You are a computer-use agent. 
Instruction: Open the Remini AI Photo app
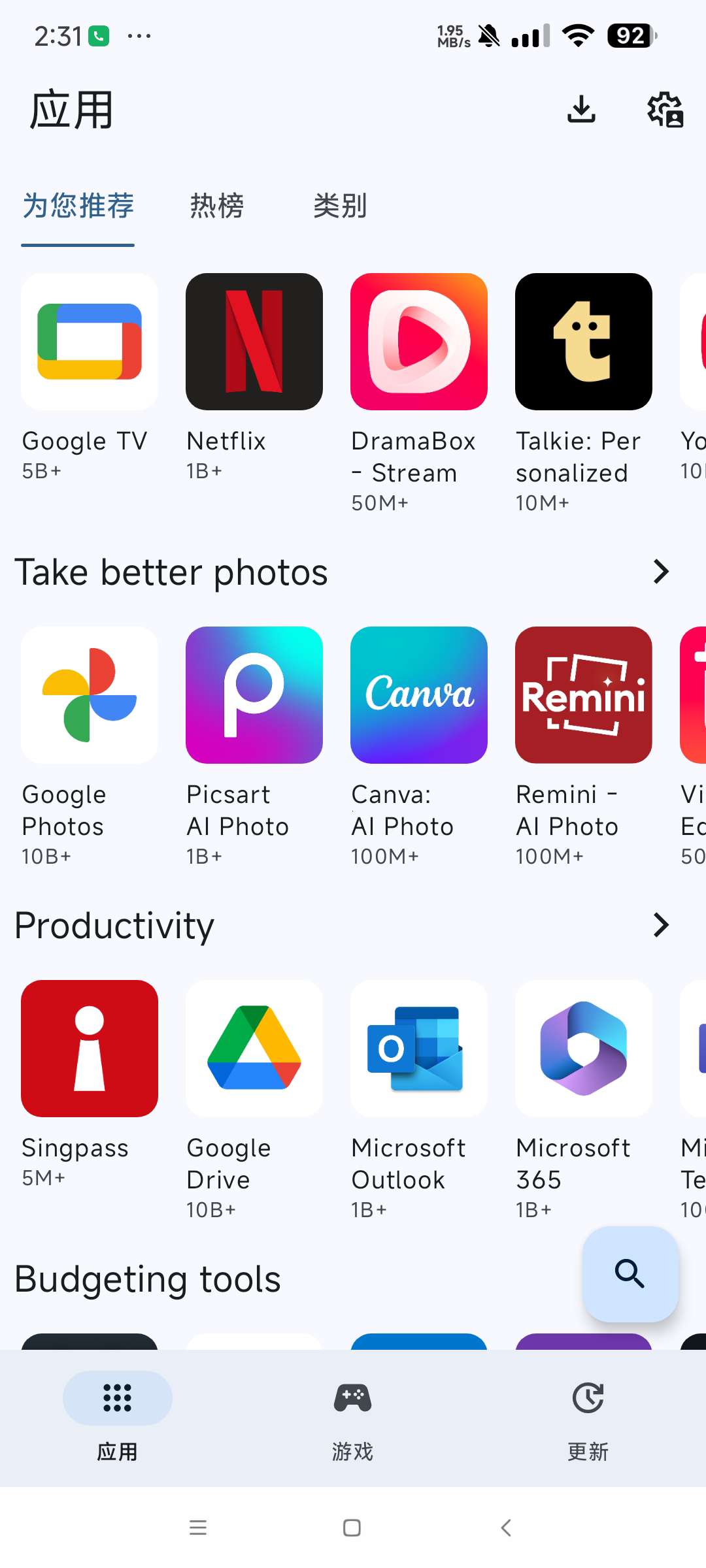583,695
